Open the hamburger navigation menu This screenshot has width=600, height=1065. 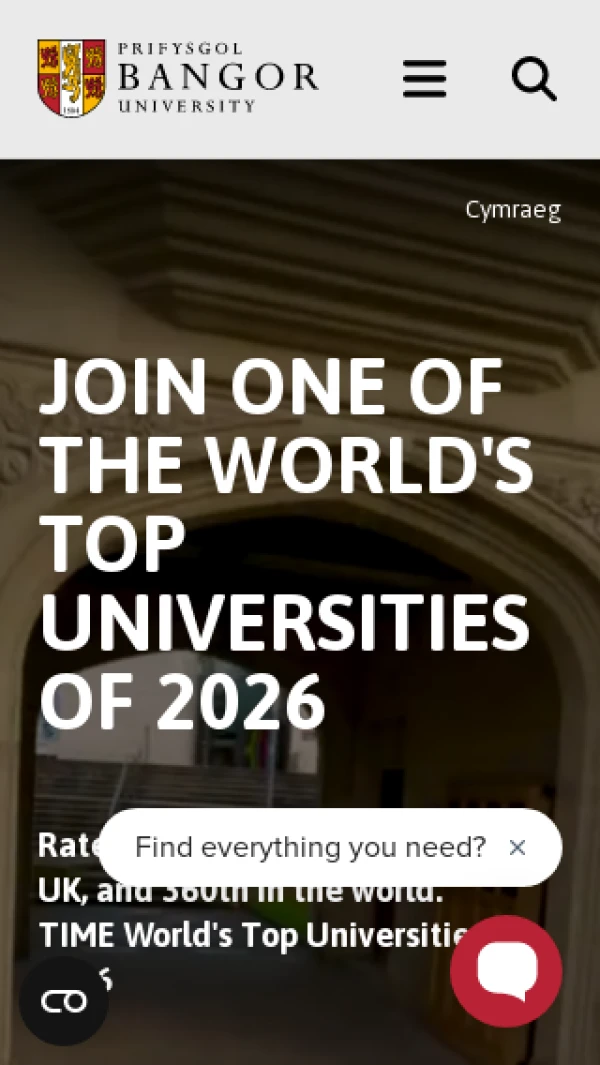[425, 78]
